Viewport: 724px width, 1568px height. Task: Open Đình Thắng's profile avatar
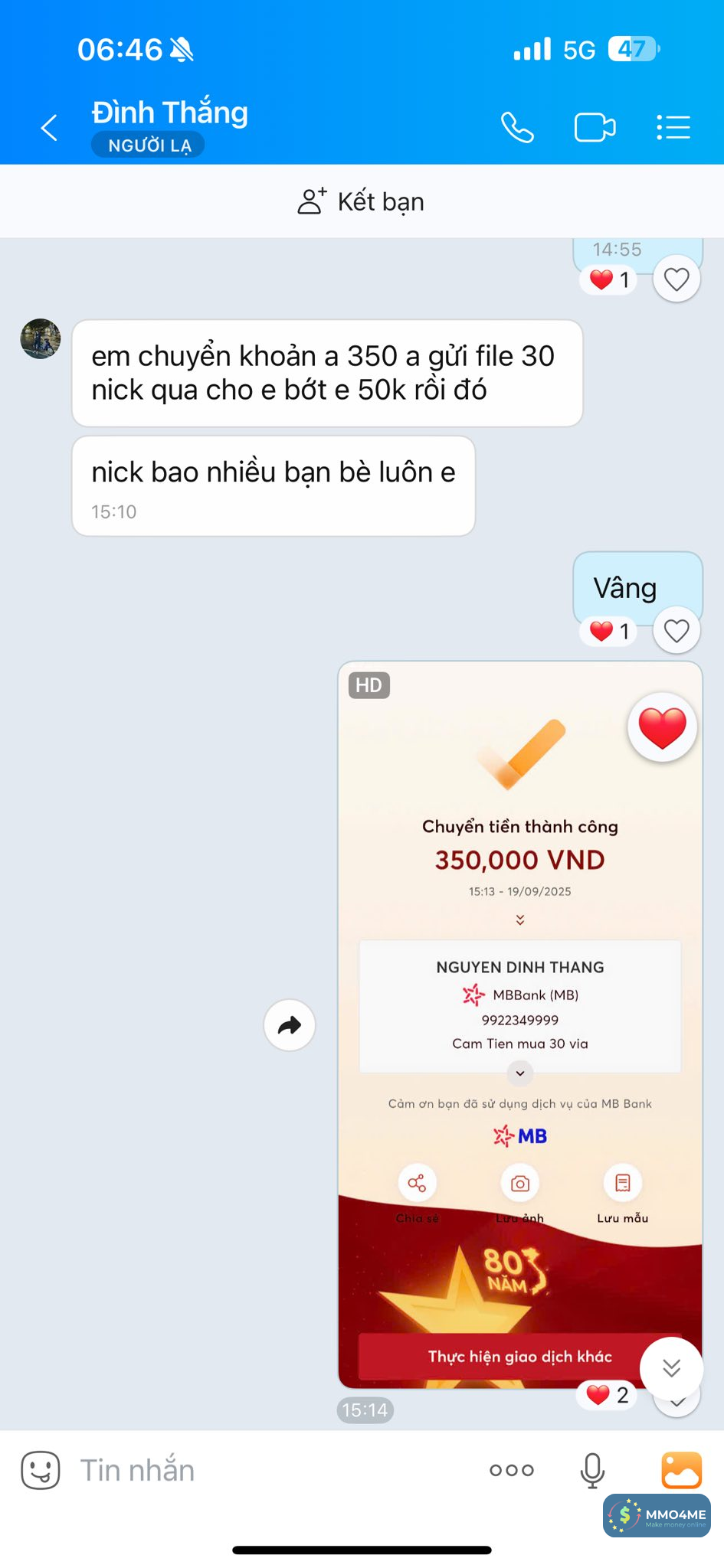click(41, 339)
